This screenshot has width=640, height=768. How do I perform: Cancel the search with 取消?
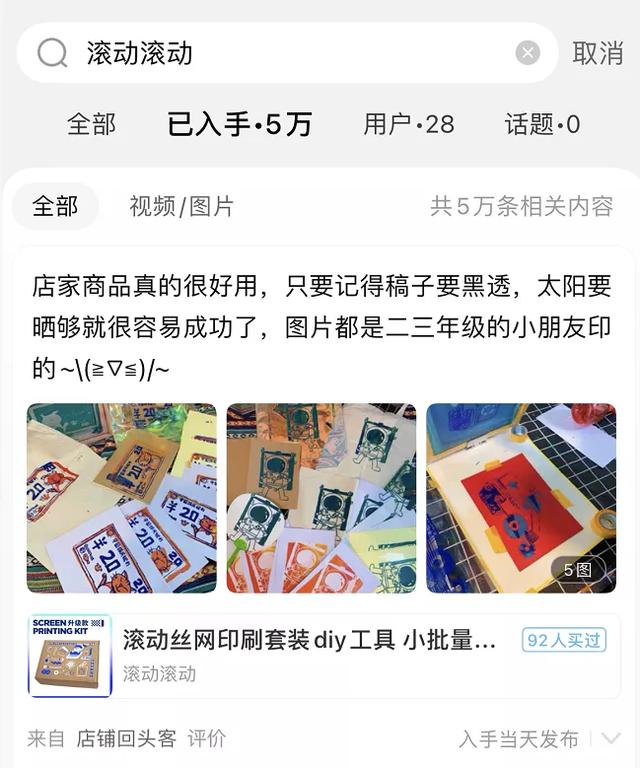[597, 53]
